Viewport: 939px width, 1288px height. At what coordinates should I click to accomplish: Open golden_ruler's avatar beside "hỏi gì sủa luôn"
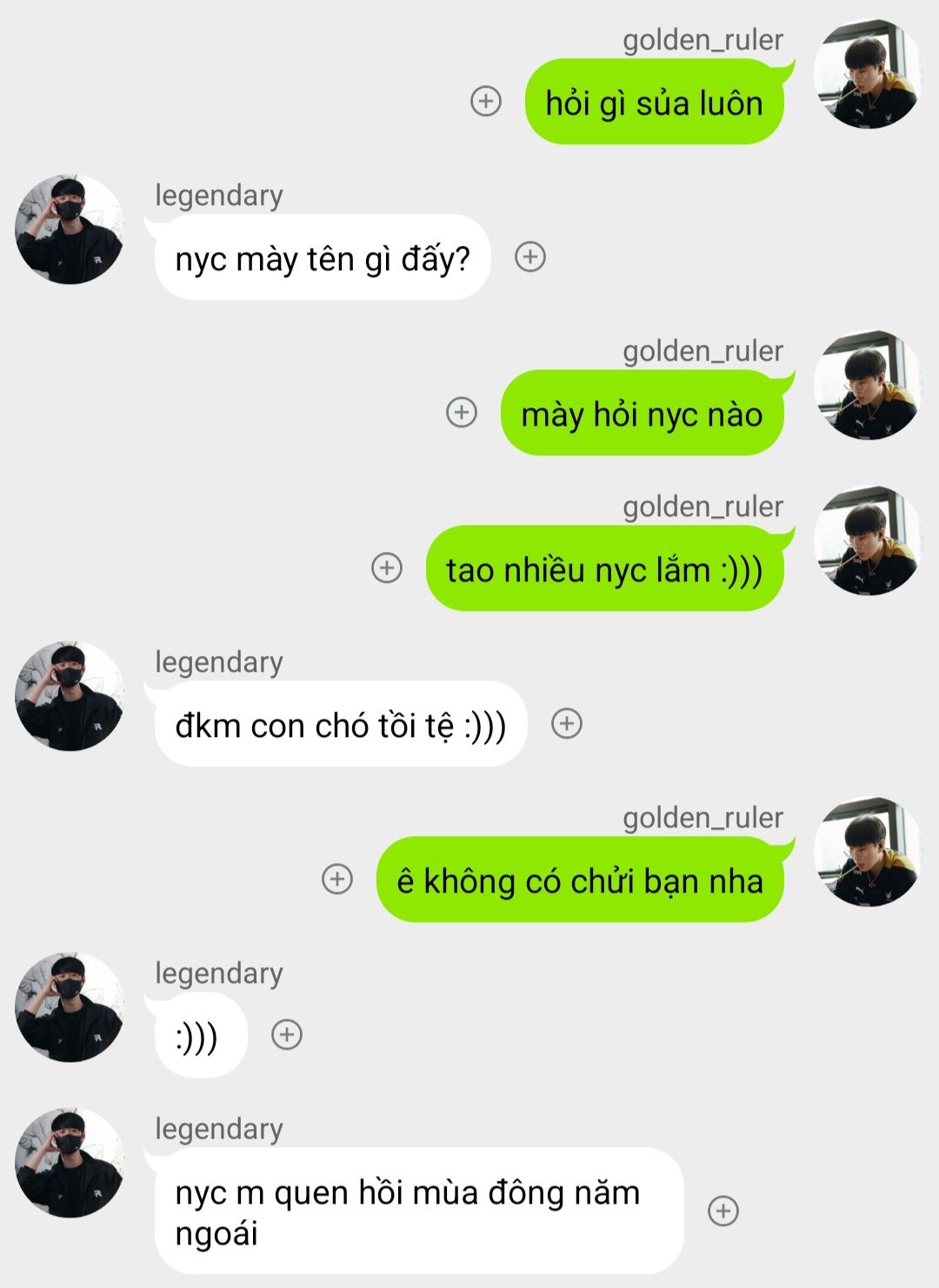coord(867,75)
